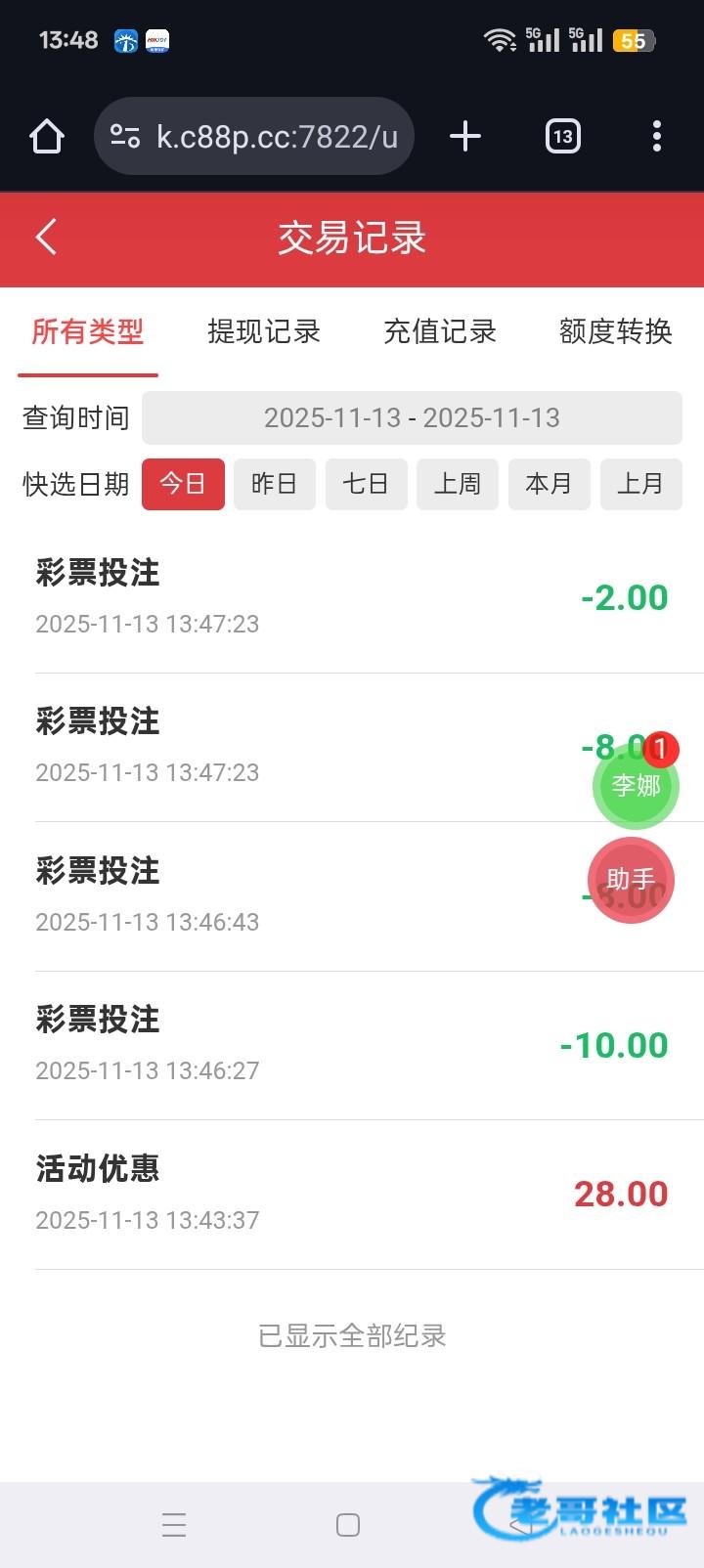Viewport: 704px width, 1568px height.
Task: Filter records by 七日
Action: point(366,484)
